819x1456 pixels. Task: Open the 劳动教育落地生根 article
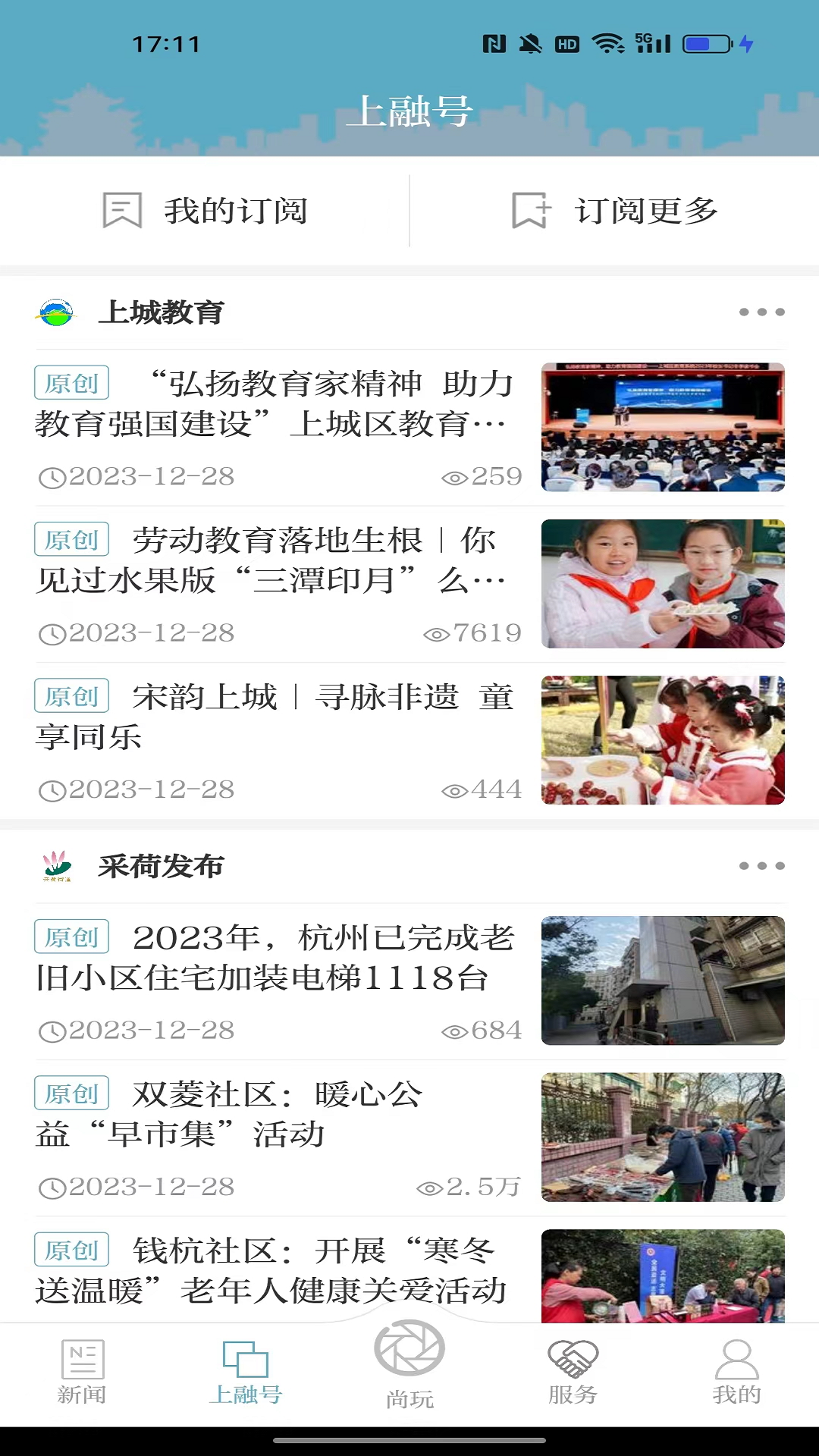click(x=275, y=561)
